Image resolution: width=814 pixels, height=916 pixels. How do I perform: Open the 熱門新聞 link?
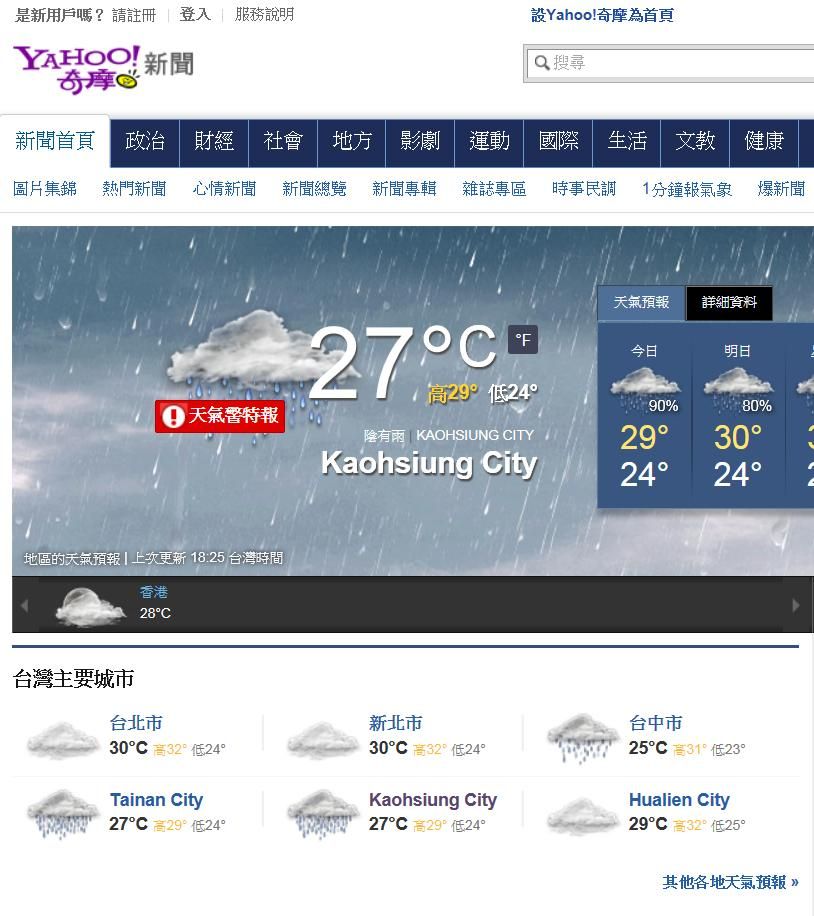[x=134, y=189]
